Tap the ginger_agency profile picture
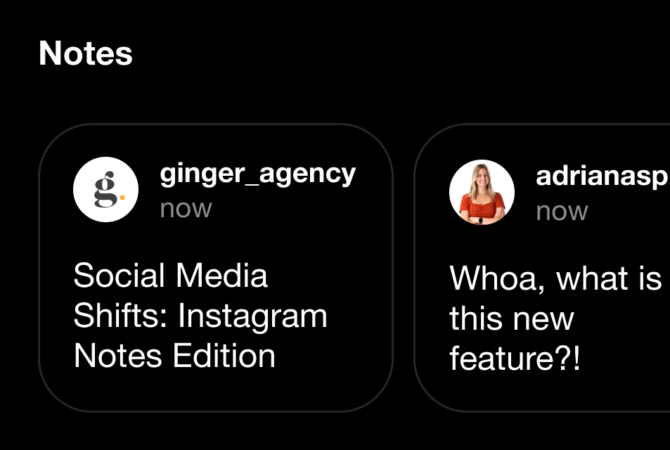670x450 pixels. (x=106, y=191)
